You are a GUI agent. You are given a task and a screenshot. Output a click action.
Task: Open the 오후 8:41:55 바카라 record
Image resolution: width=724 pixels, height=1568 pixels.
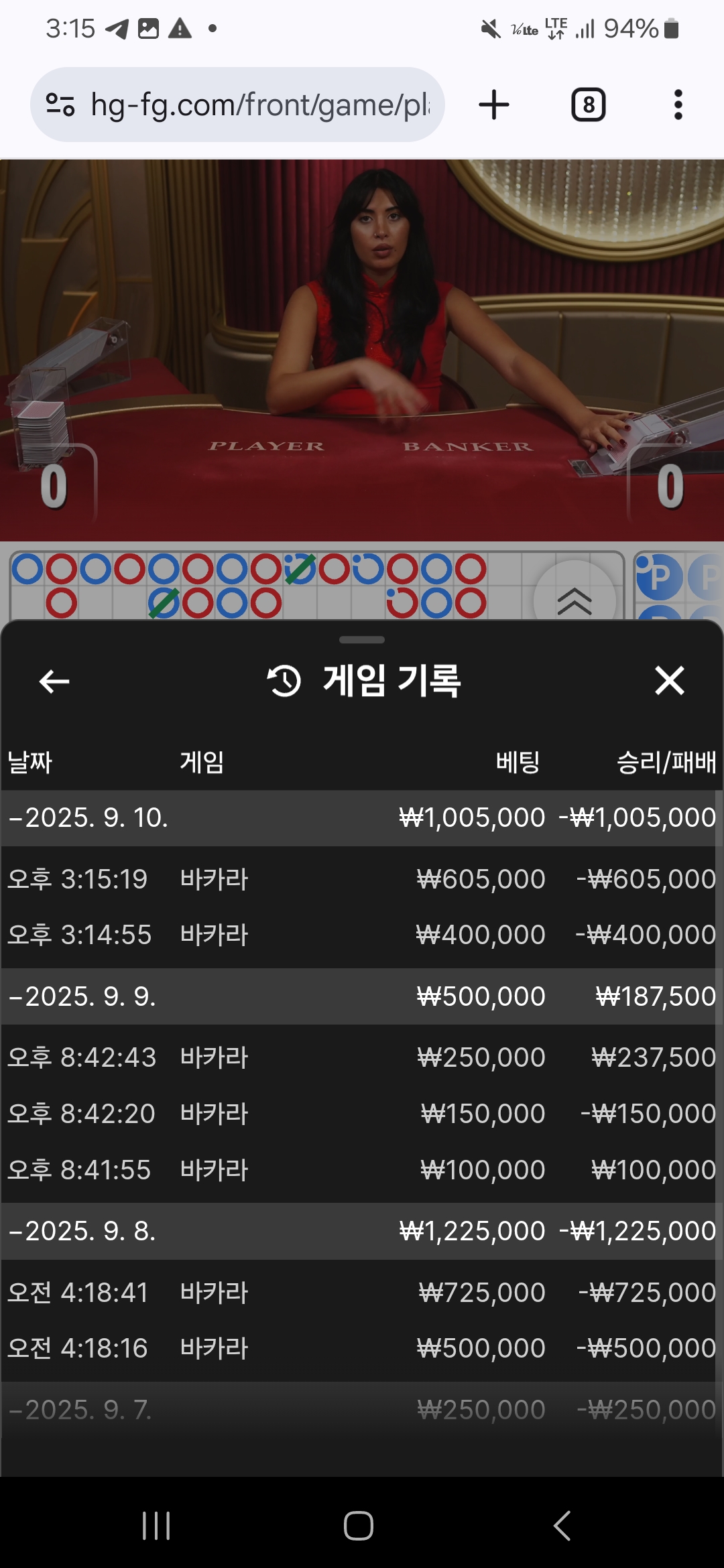pyautogui.click(x=361, y=1169)
